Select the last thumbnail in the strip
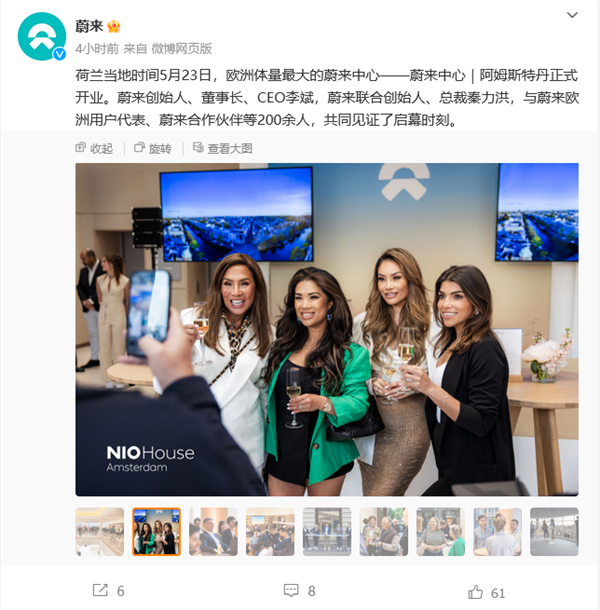 [x=553, y=531]
